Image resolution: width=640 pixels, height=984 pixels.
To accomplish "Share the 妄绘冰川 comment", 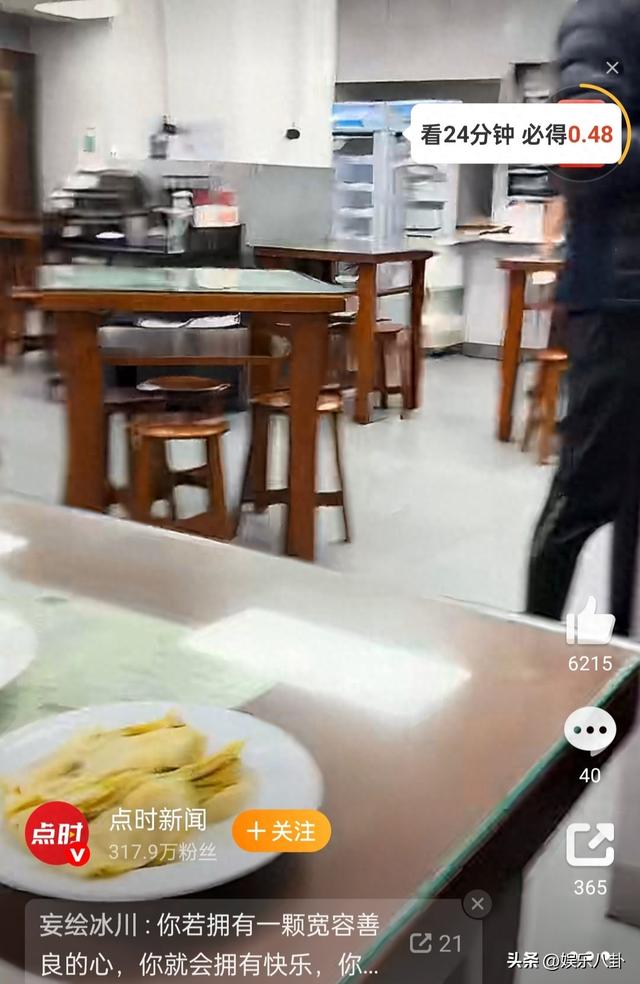I will (436, 943).
